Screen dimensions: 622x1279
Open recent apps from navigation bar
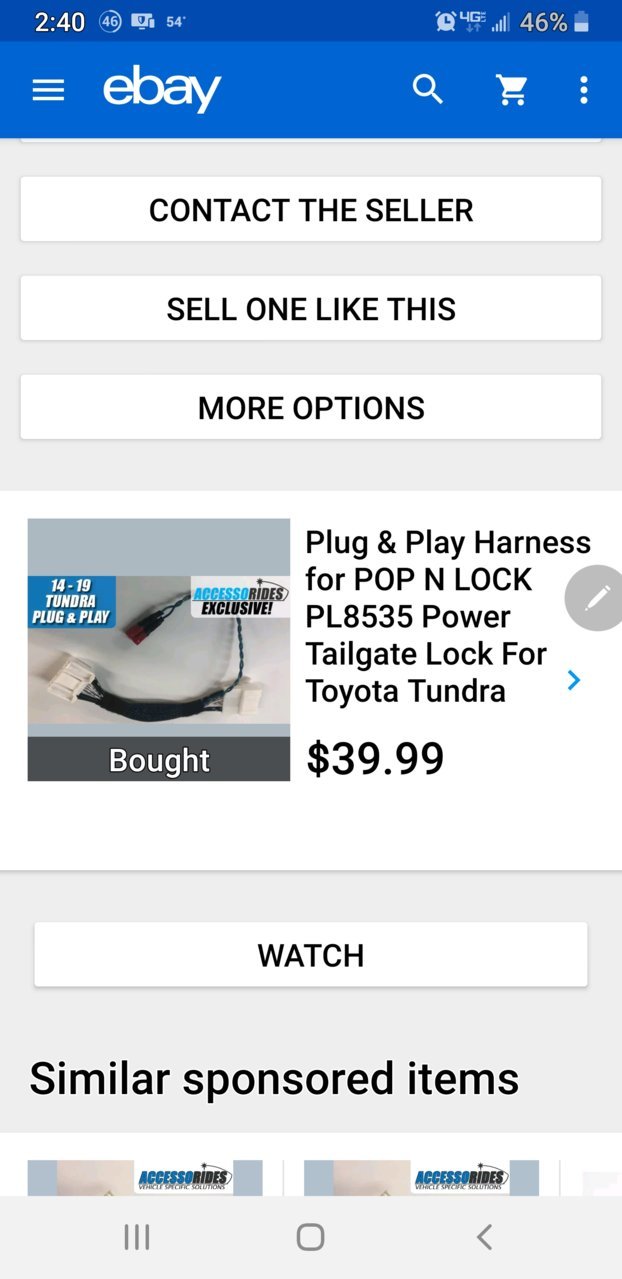[x=137, y=1237]
